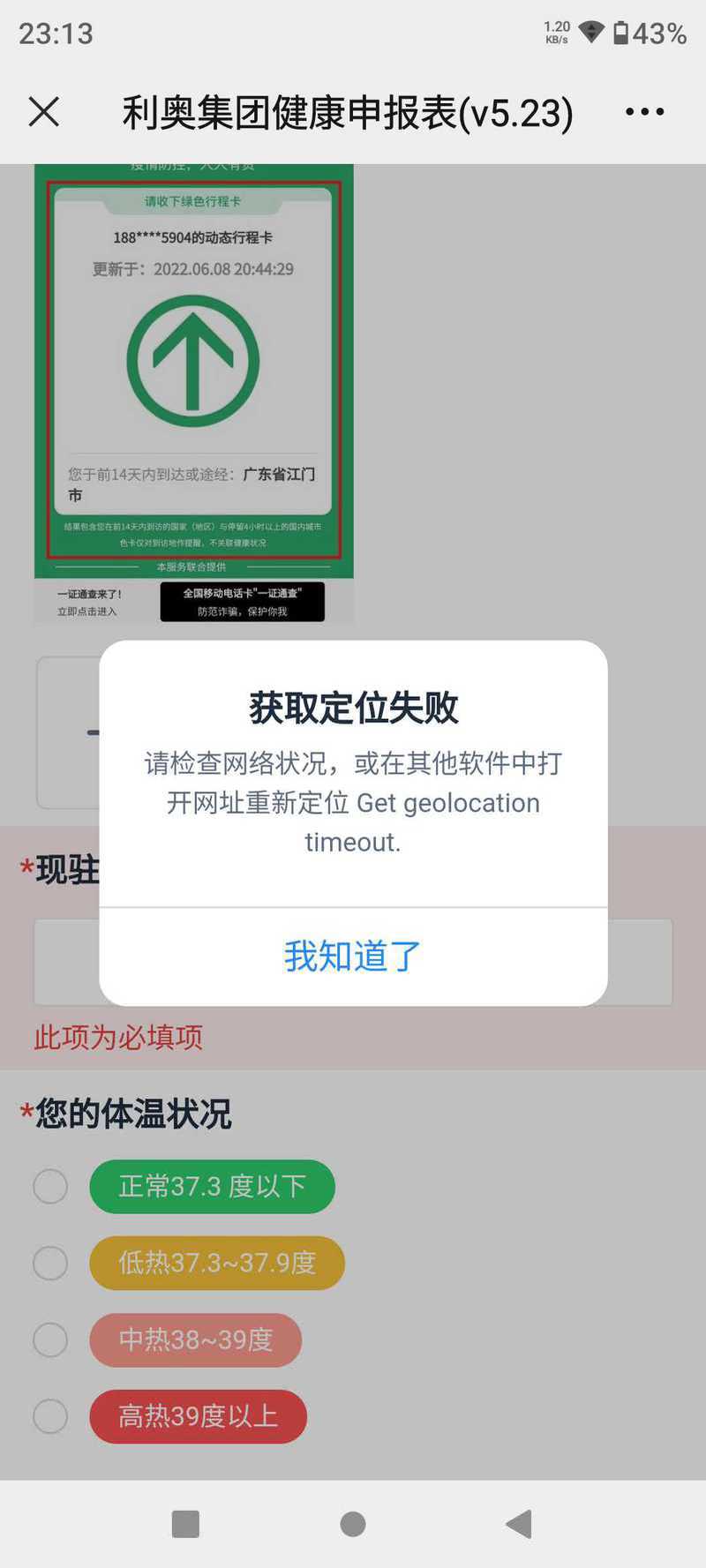Close the health declaration page
This screenshot has height=1568, width=706.
coord(44,112)
